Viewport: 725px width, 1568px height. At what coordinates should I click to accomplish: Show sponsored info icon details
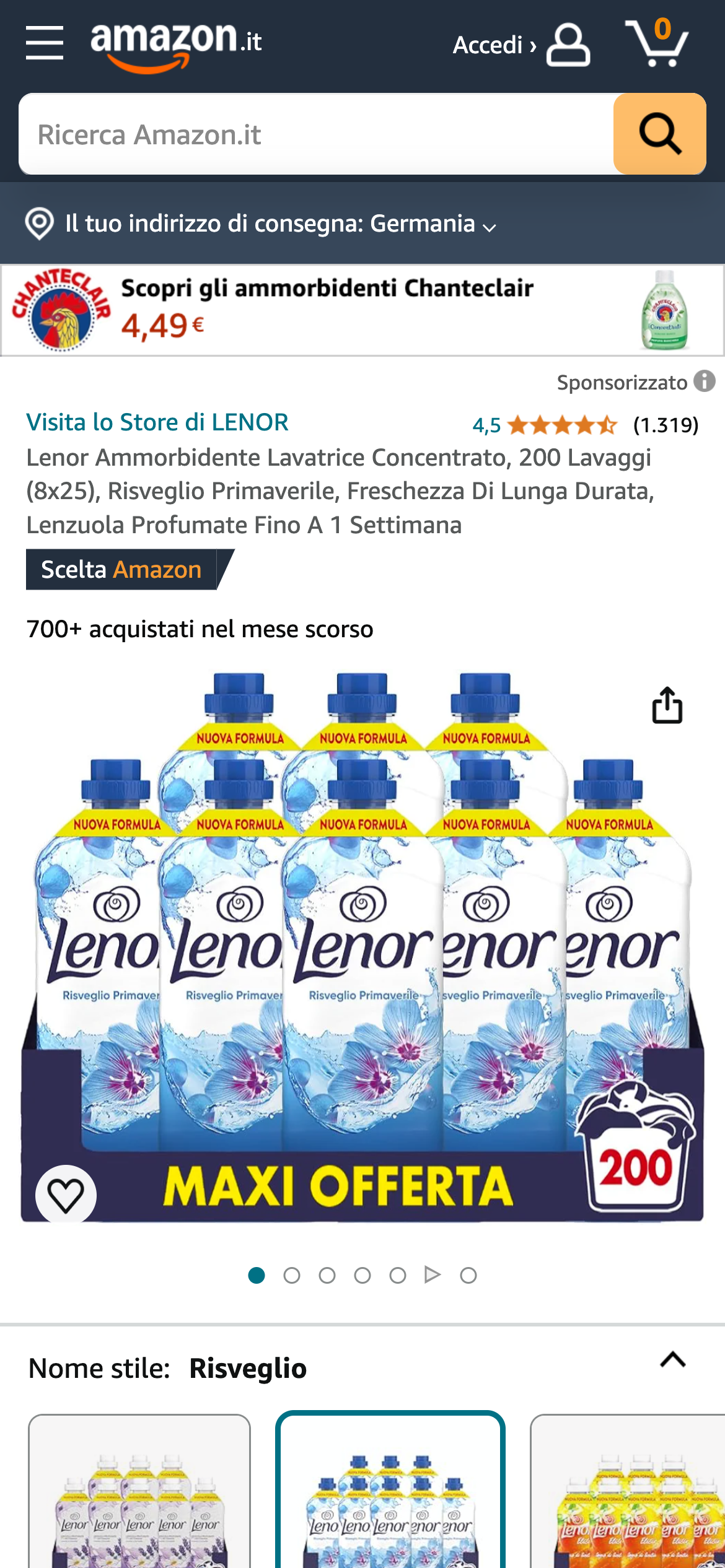pos(705,381)
